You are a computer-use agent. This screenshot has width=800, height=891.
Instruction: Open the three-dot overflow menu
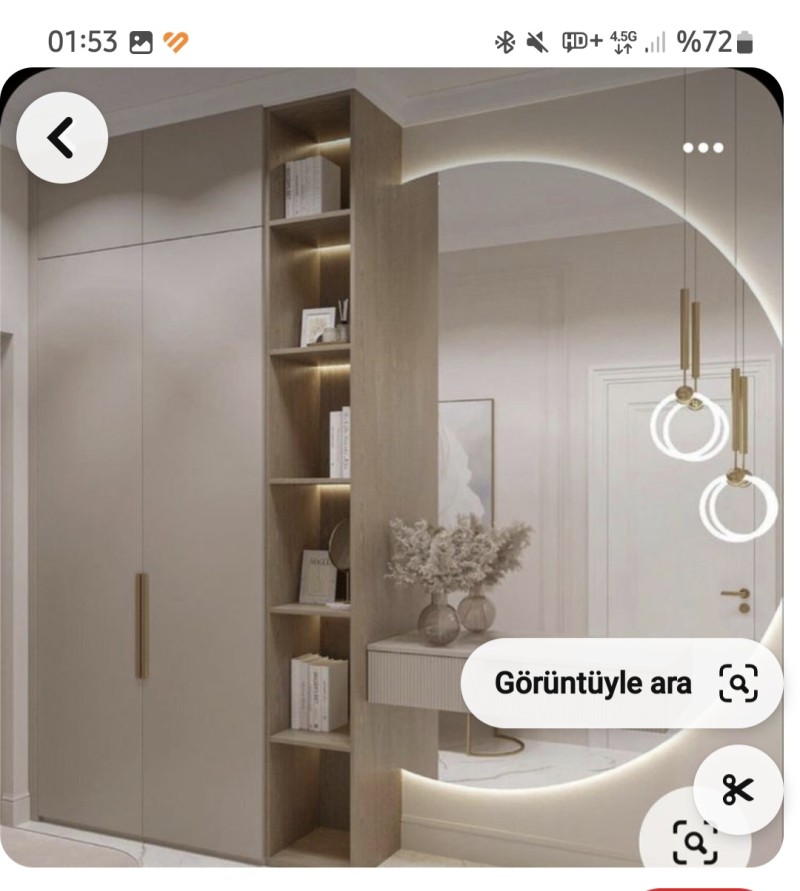tap(702, 148)
